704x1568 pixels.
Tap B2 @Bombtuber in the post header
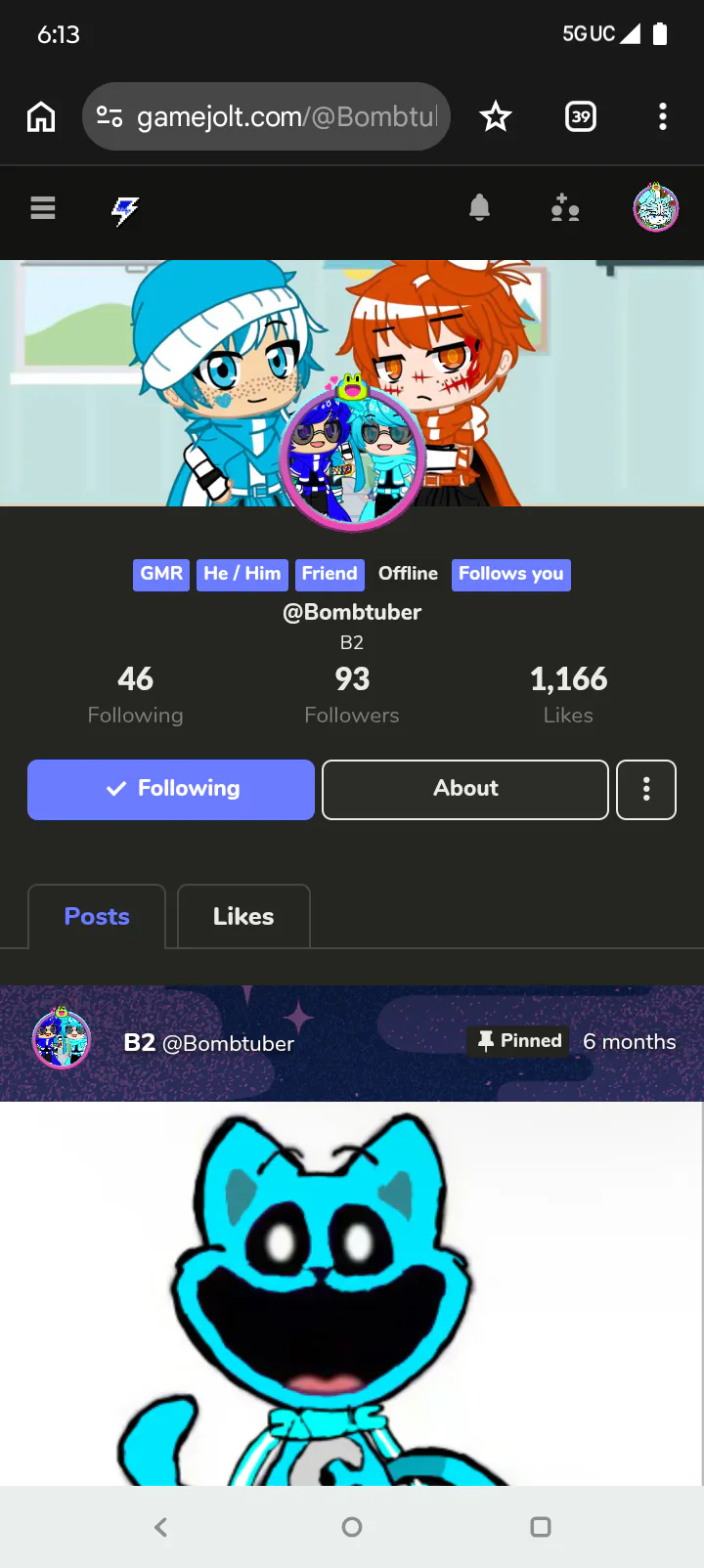[x=208, y=1043]
